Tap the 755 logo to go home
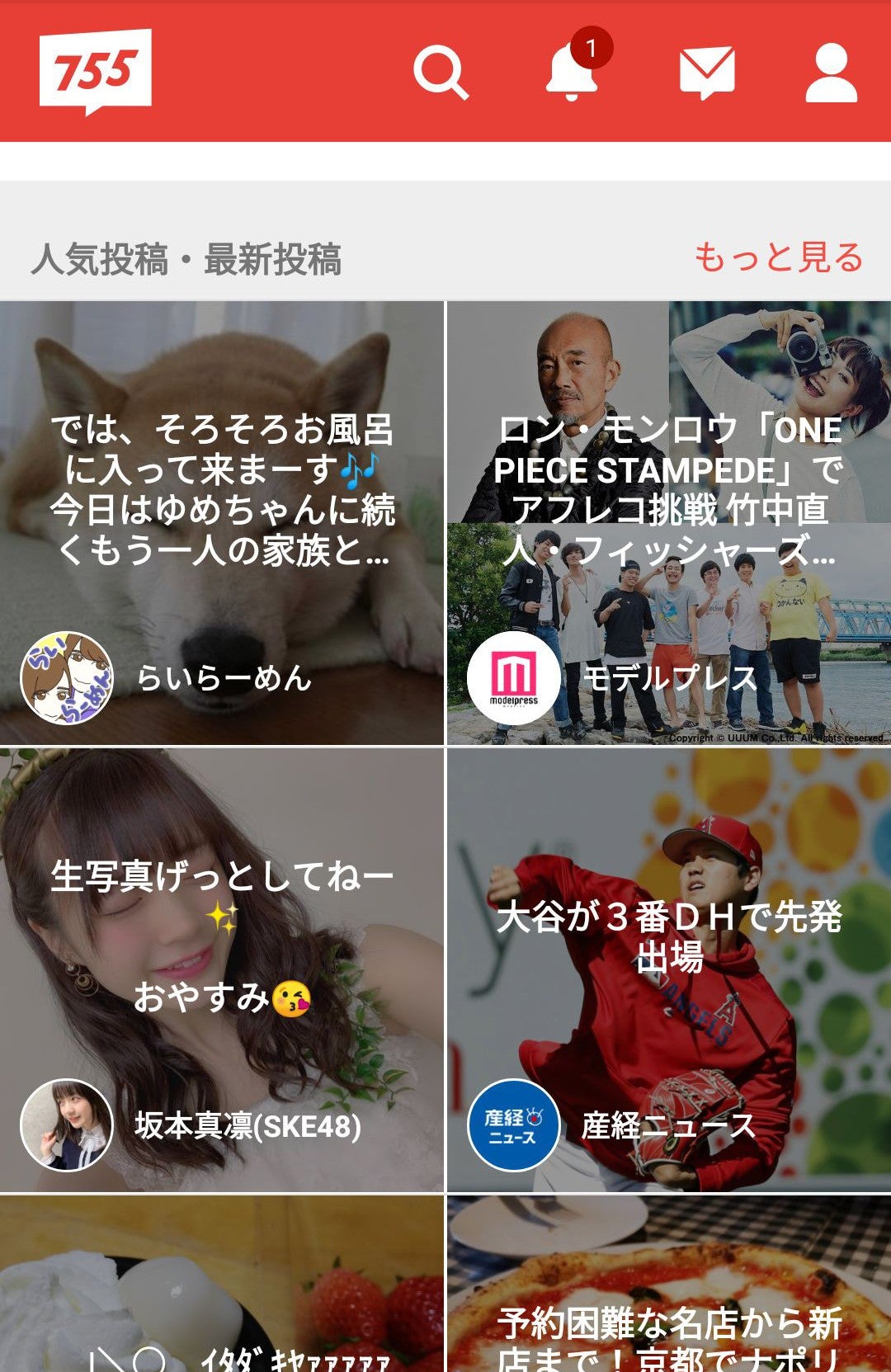Screen dimensions: 891x1372 (x=95, y=70)
